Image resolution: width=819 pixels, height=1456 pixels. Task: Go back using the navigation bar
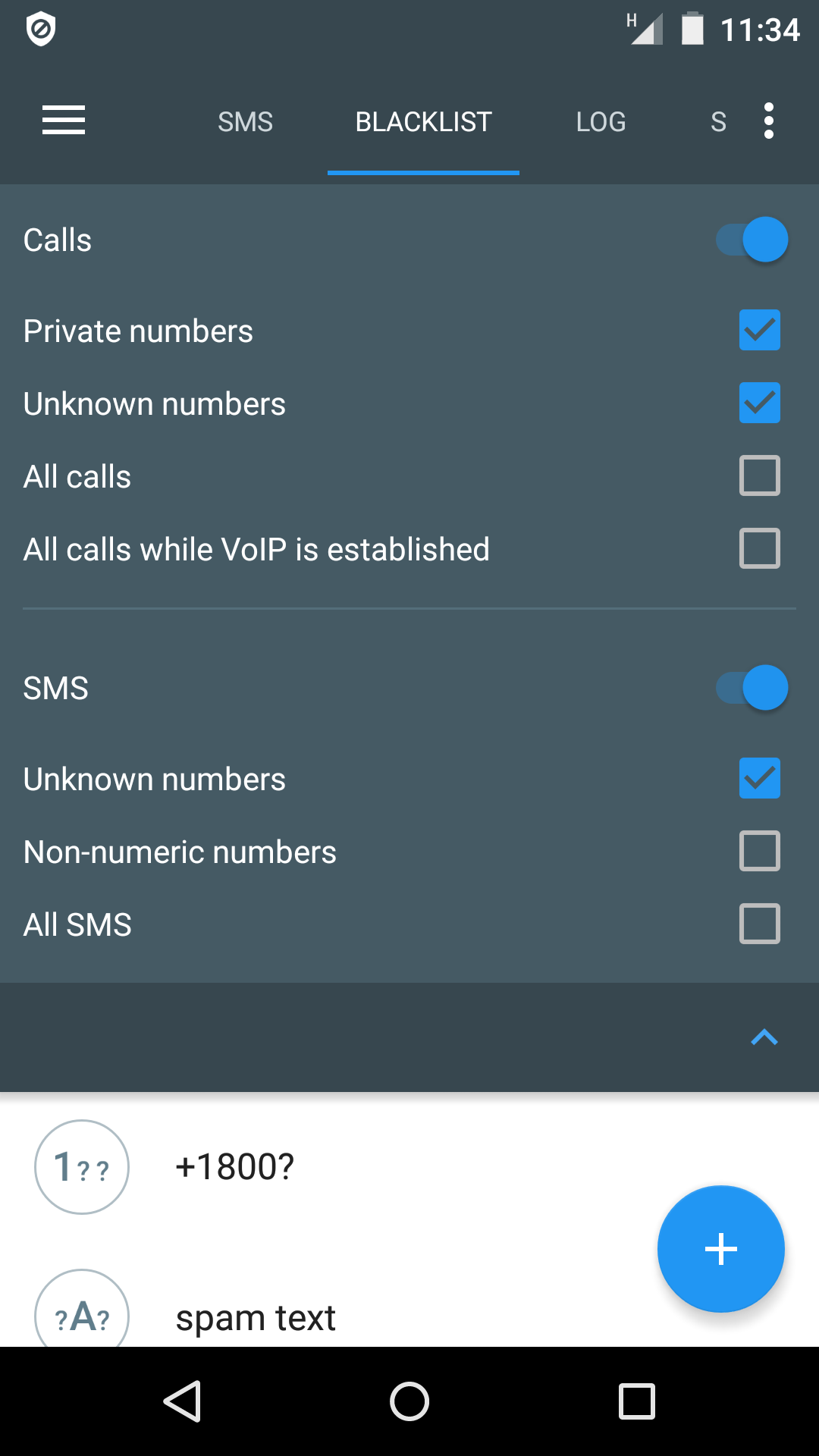click(182, 1401)
